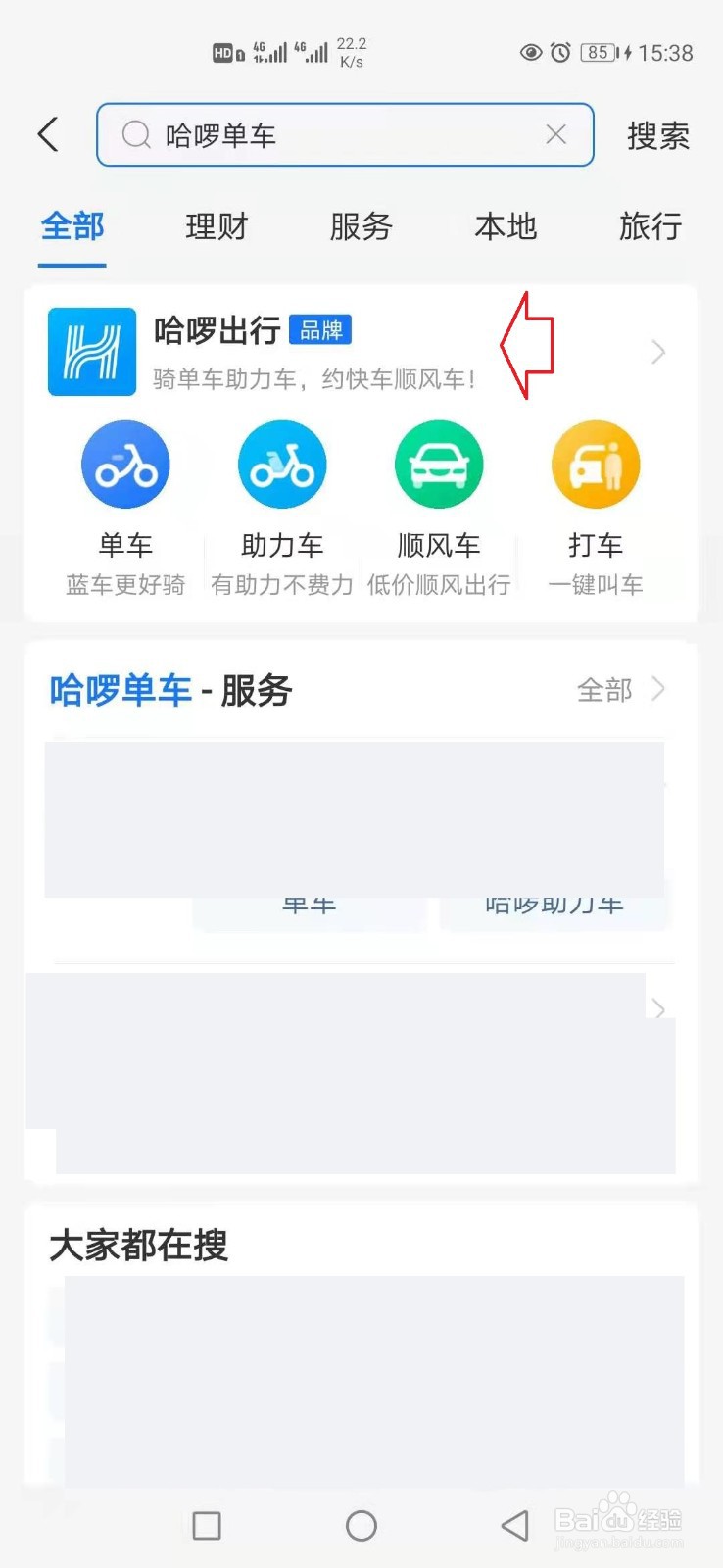
Task: Switch to the 理财 tab
Action: pyautogui.click(x=217, y=227)
